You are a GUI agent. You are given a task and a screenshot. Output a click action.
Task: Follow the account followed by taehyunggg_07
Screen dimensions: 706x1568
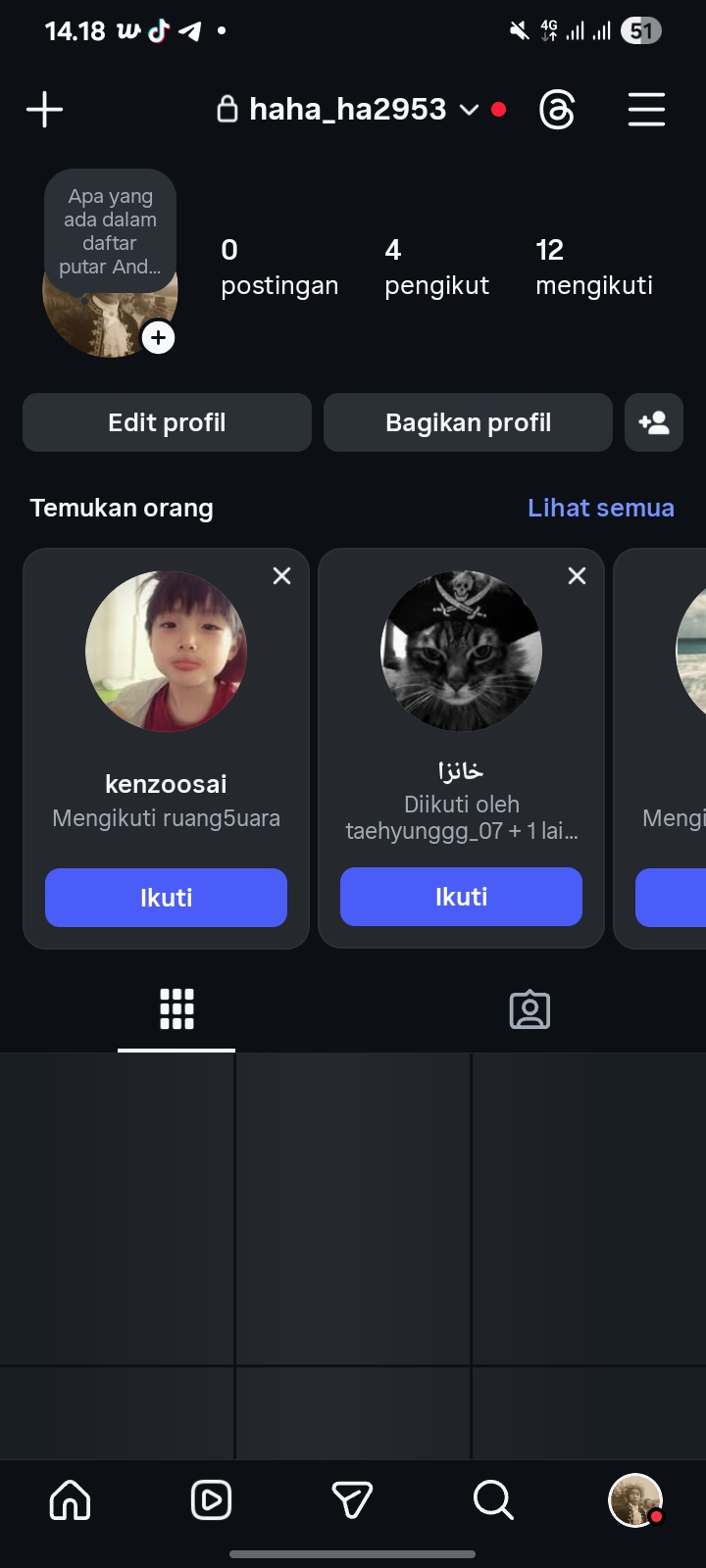pyautogui.click(x=461, y=897)
